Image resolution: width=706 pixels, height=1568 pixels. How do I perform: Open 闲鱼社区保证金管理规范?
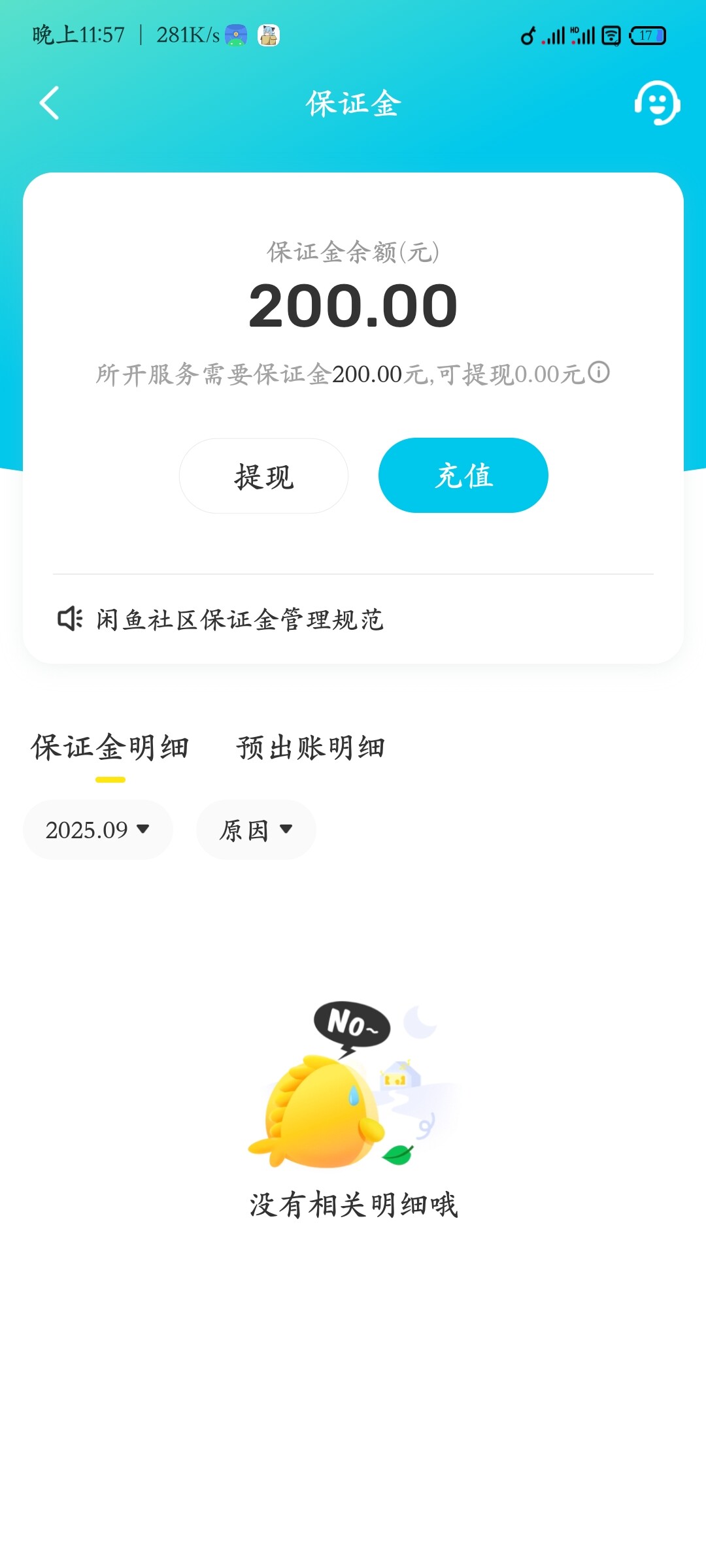tap(239, 619)
